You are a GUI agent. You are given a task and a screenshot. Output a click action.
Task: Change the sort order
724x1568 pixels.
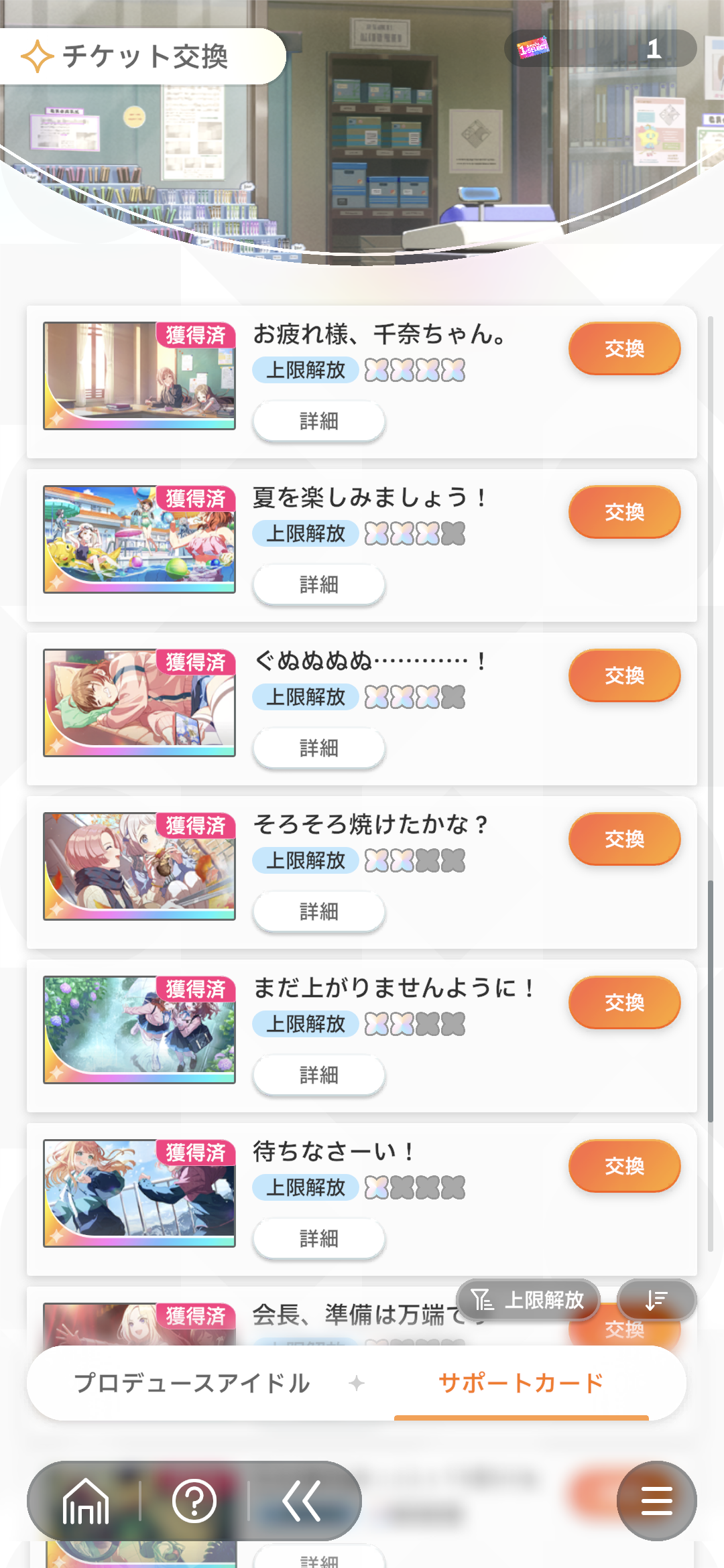tap(656, 1300)
